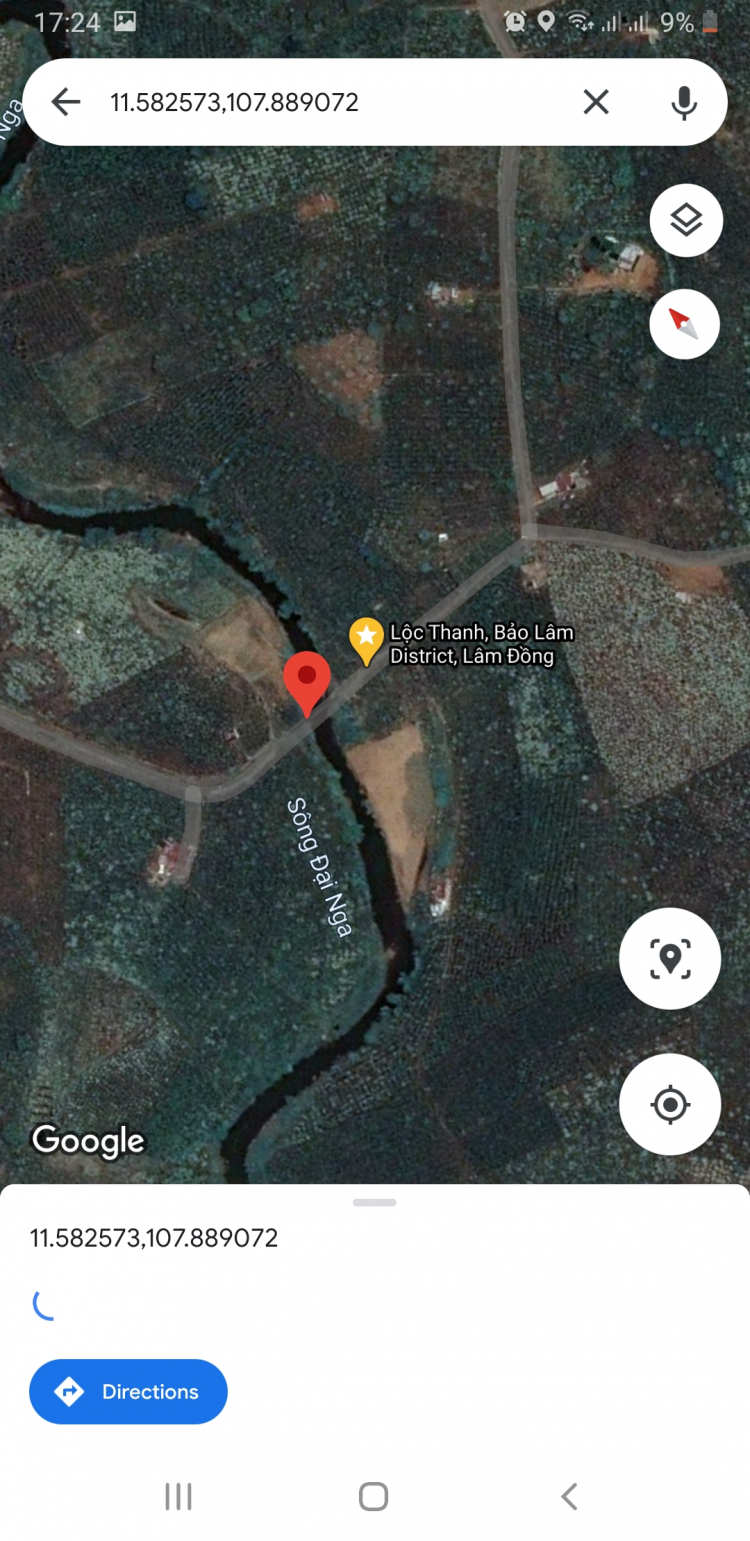Get directions to this location
This screenshot has width=750, height=1541.
pyautogui.click(x=128, y=1391)
